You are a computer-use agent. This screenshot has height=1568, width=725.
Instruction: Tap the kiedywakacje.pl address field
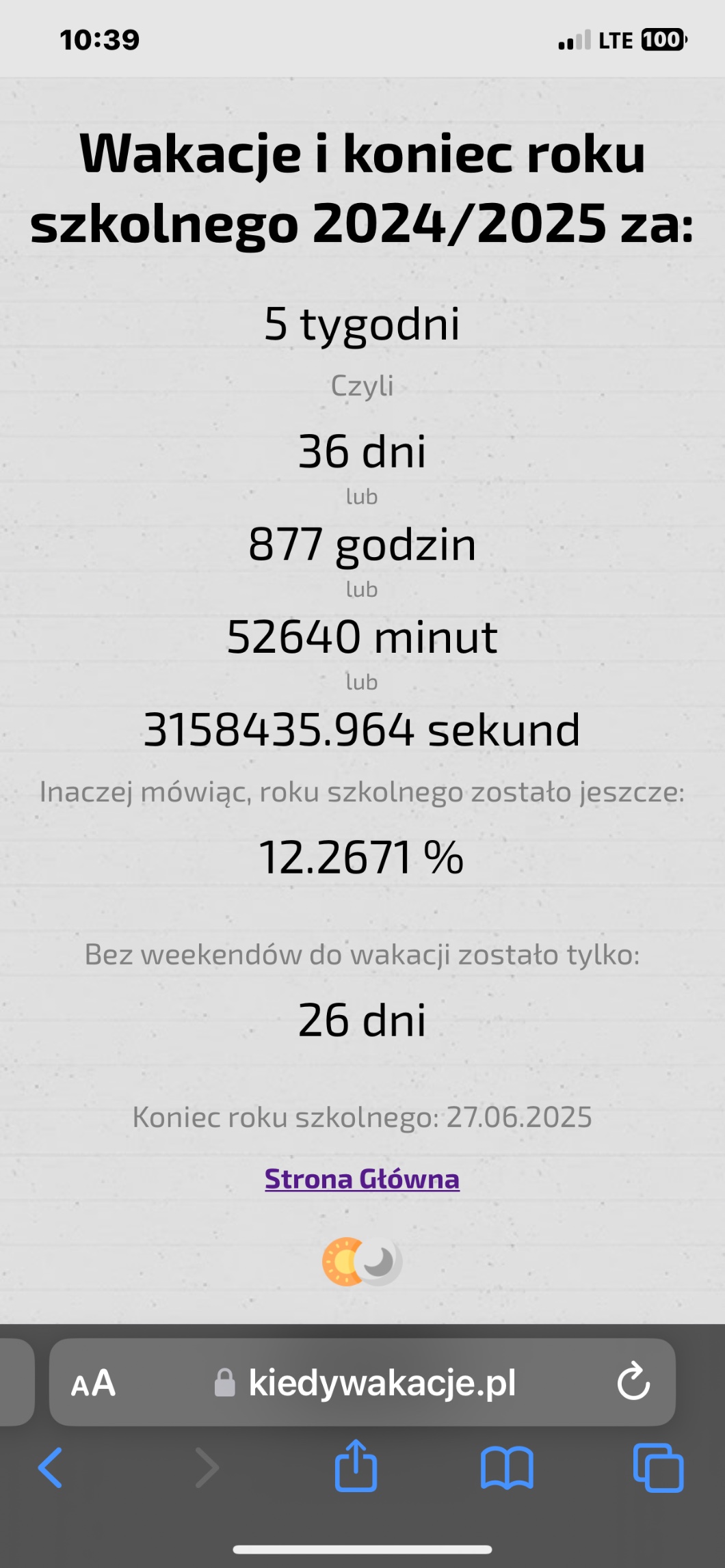coord(362,1382)
